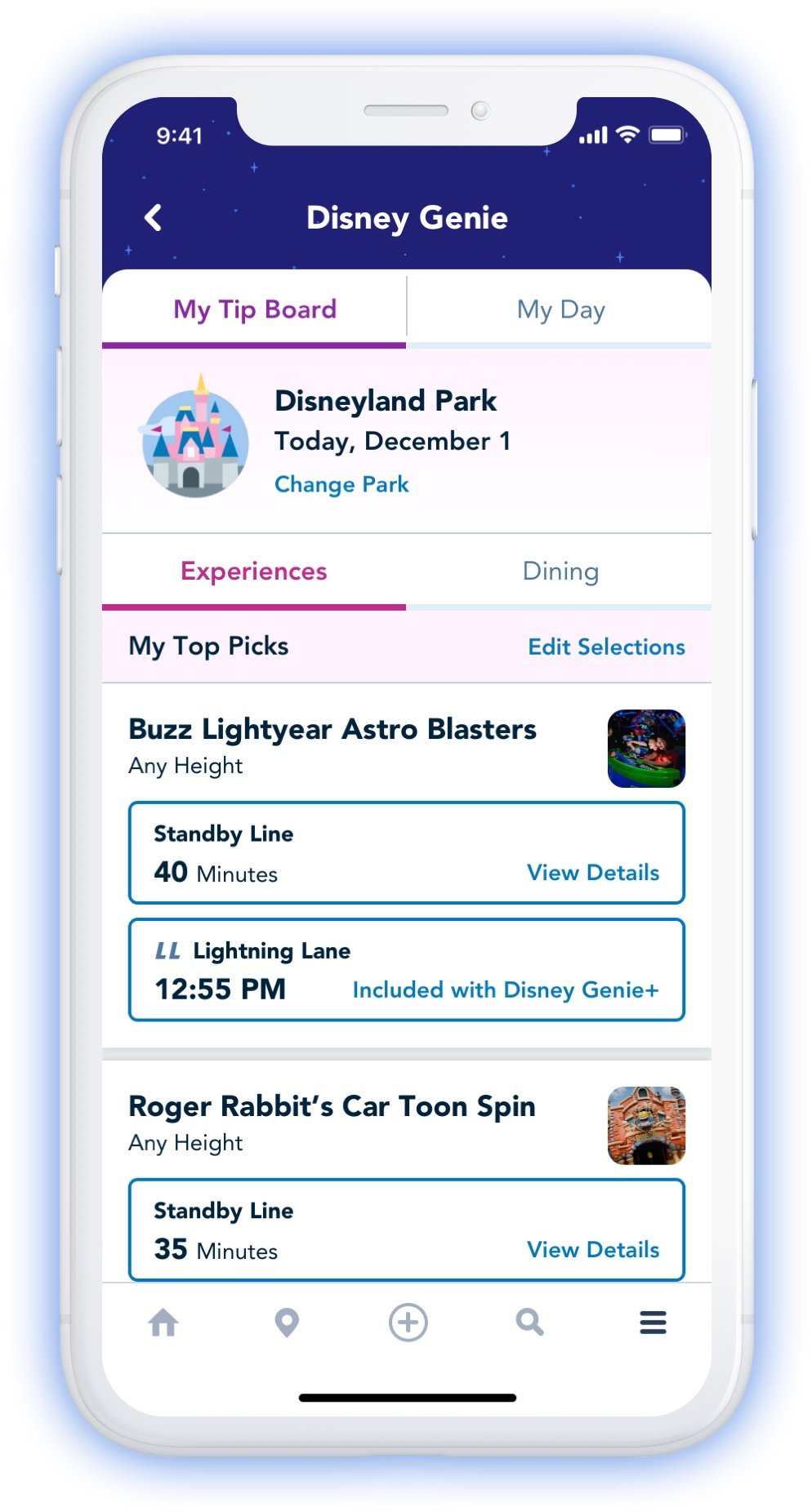Viewport: 812px width, 1512px height.
Task: Open the map location tab
Action: click(287, 1323)
